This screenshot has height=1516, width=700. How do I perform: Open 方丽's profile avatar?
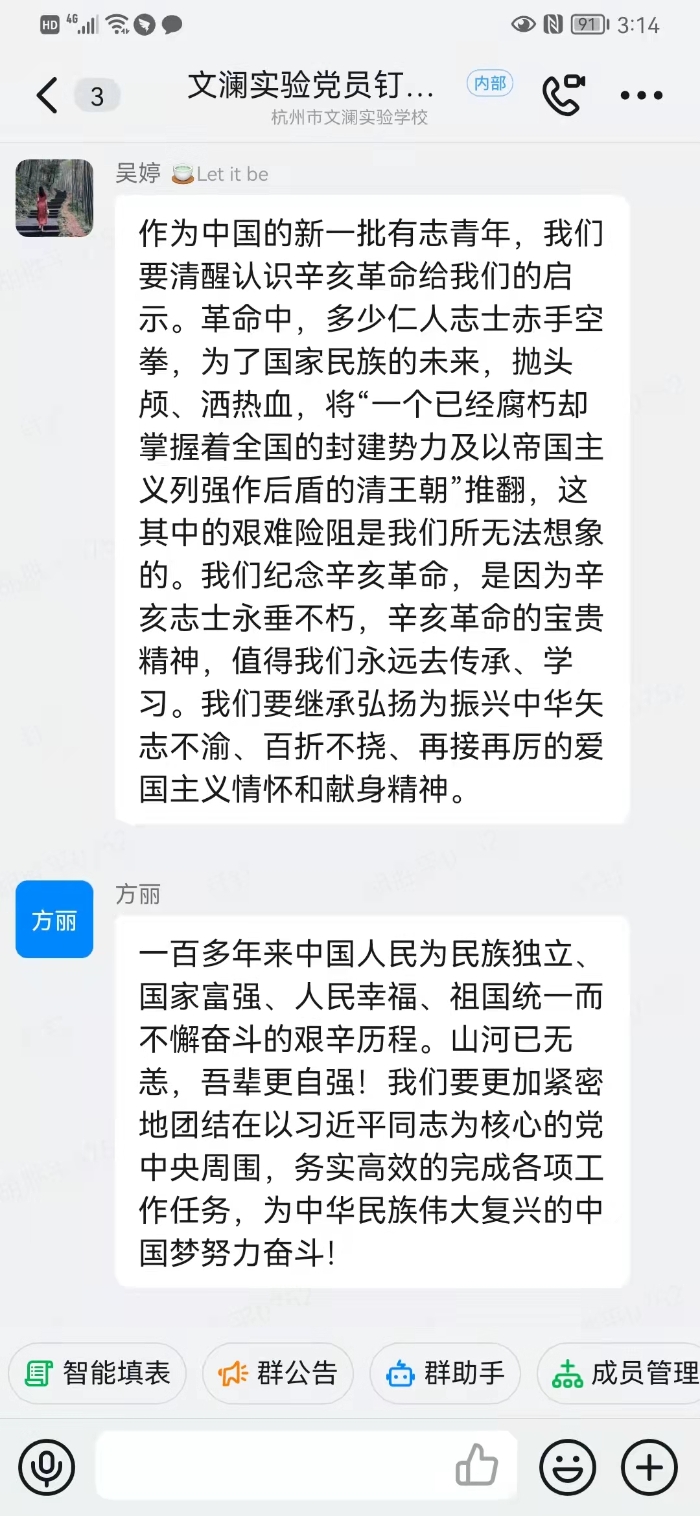(x=55, y=919)
